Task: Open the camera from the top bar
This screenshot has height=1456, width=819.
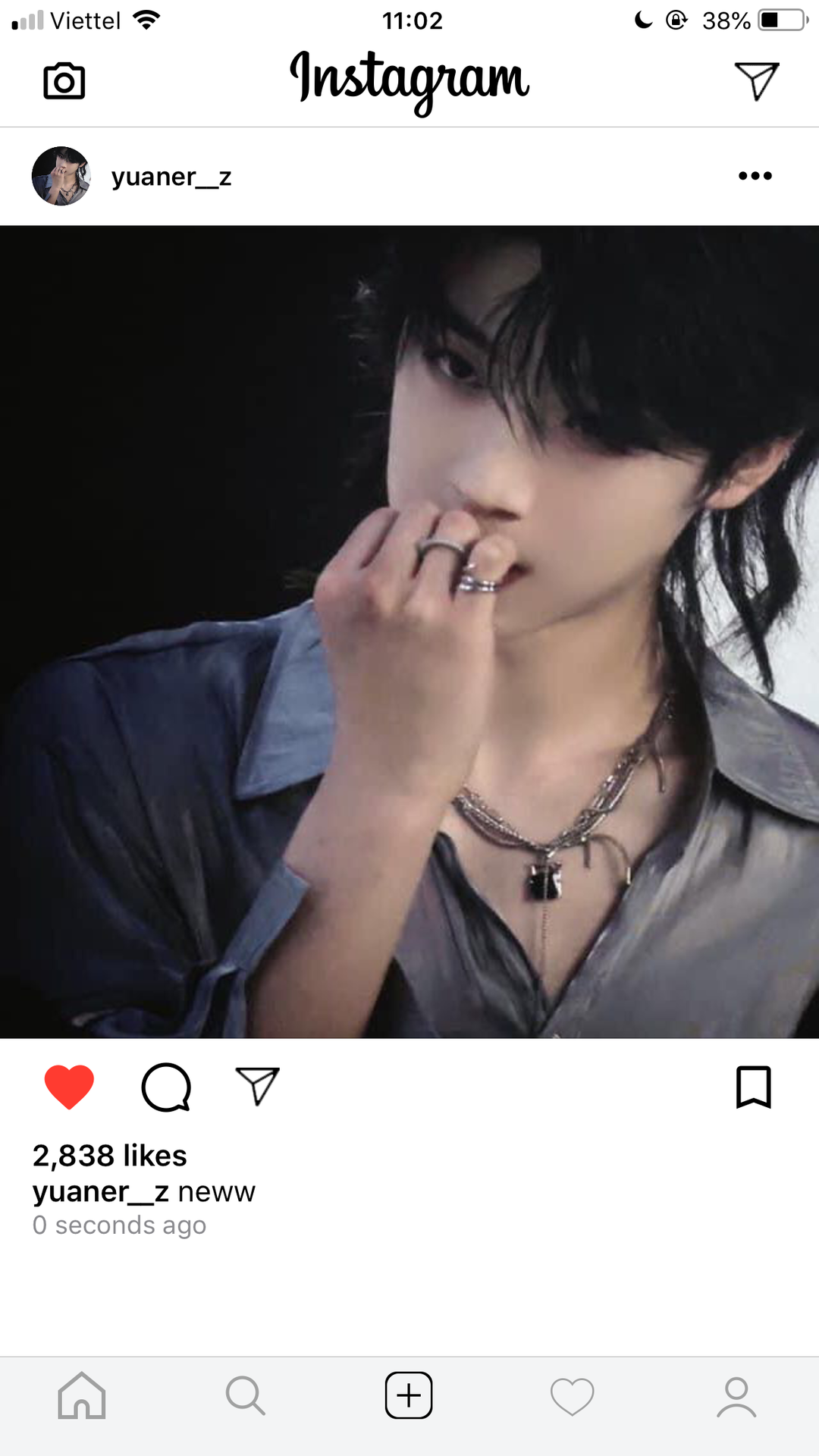Action: (64, 81)
